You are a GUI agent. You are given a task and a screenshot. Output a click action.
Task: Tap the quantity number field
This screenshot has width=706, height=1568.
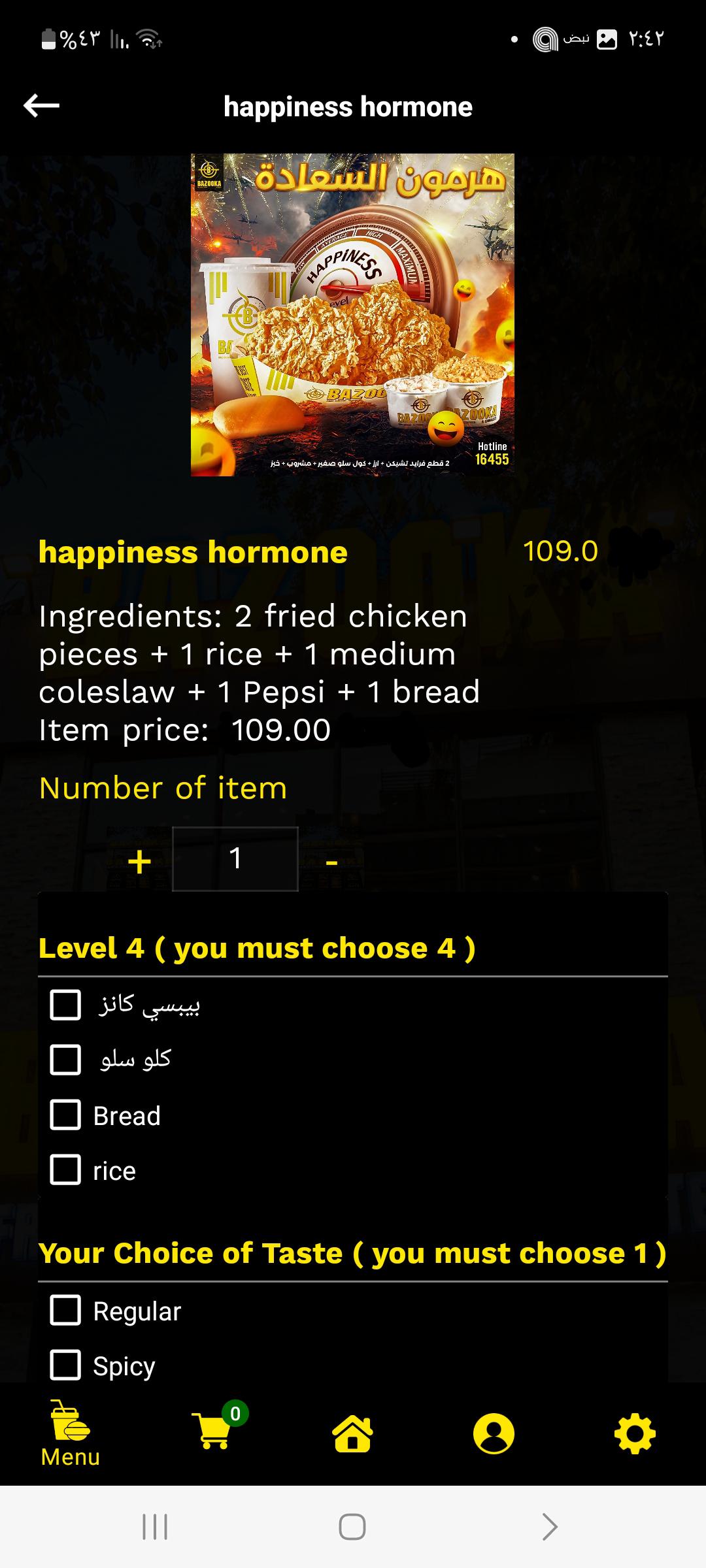click(x=235, y=859)
